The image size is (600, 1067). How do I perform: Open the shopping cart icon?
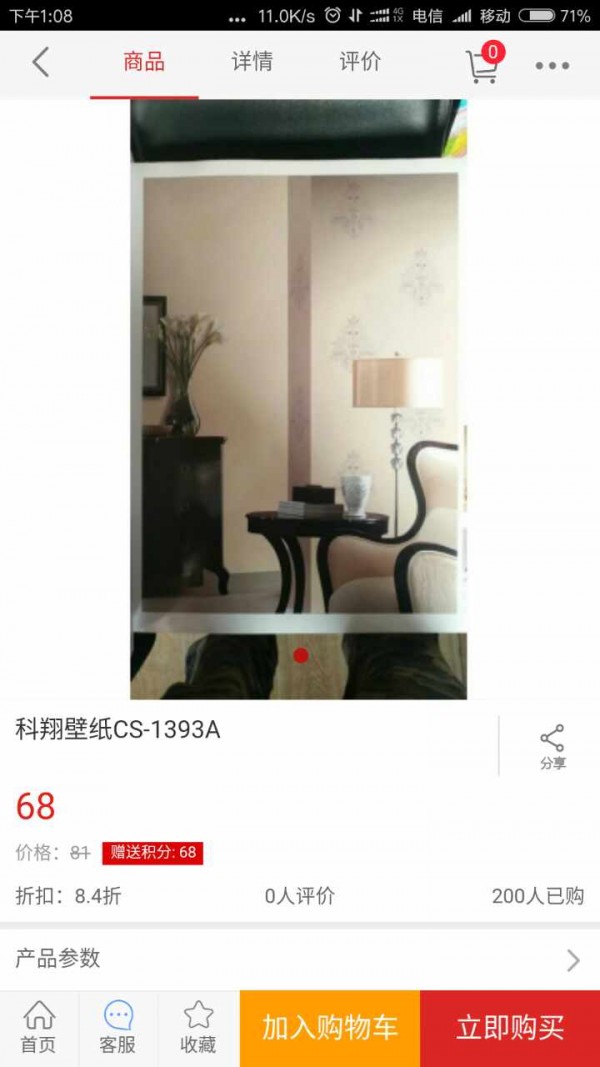[x=483, y=64]
